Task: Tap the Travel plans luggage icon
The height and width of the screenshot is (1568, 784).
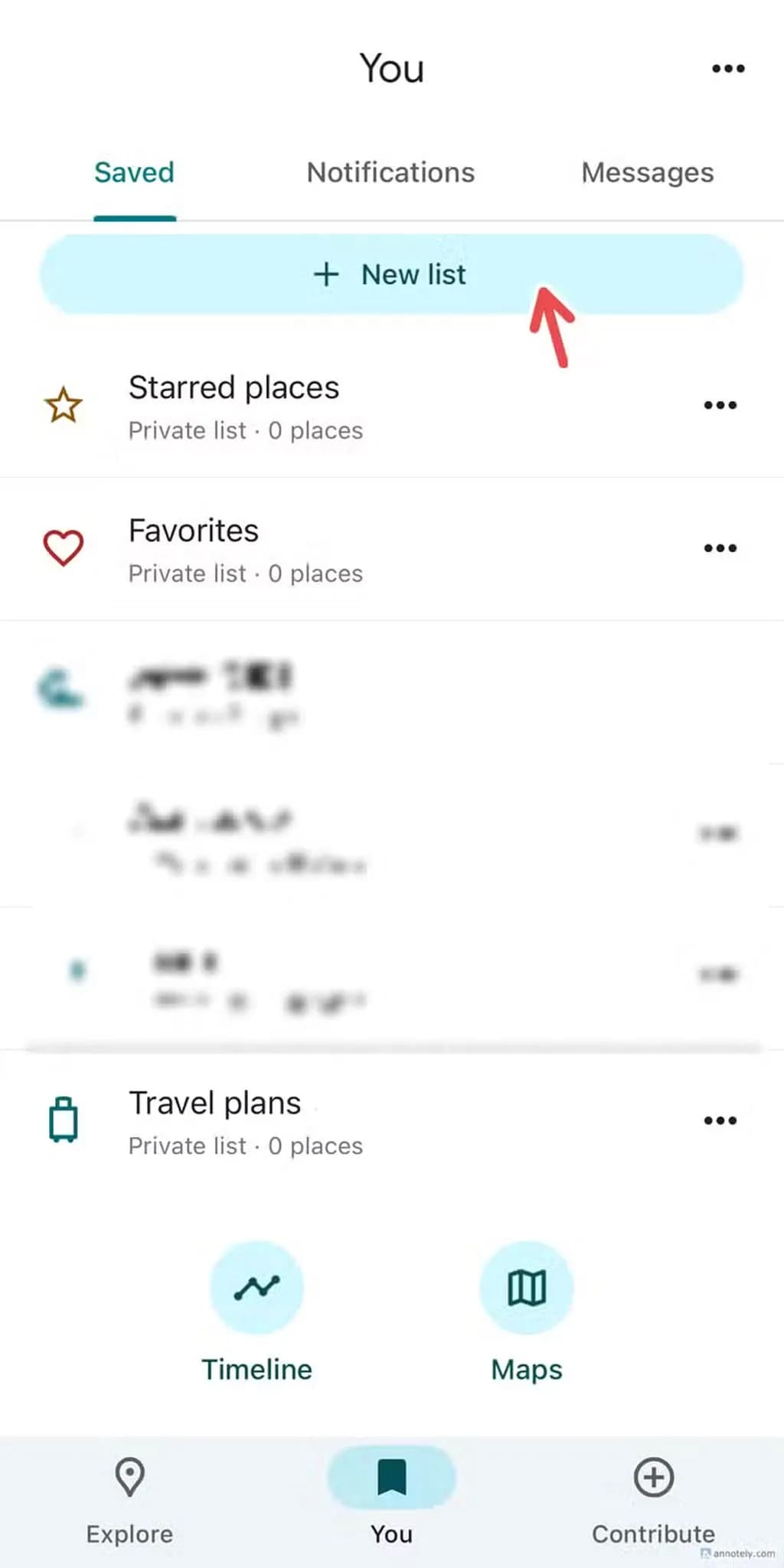Action: point(64,1119)
